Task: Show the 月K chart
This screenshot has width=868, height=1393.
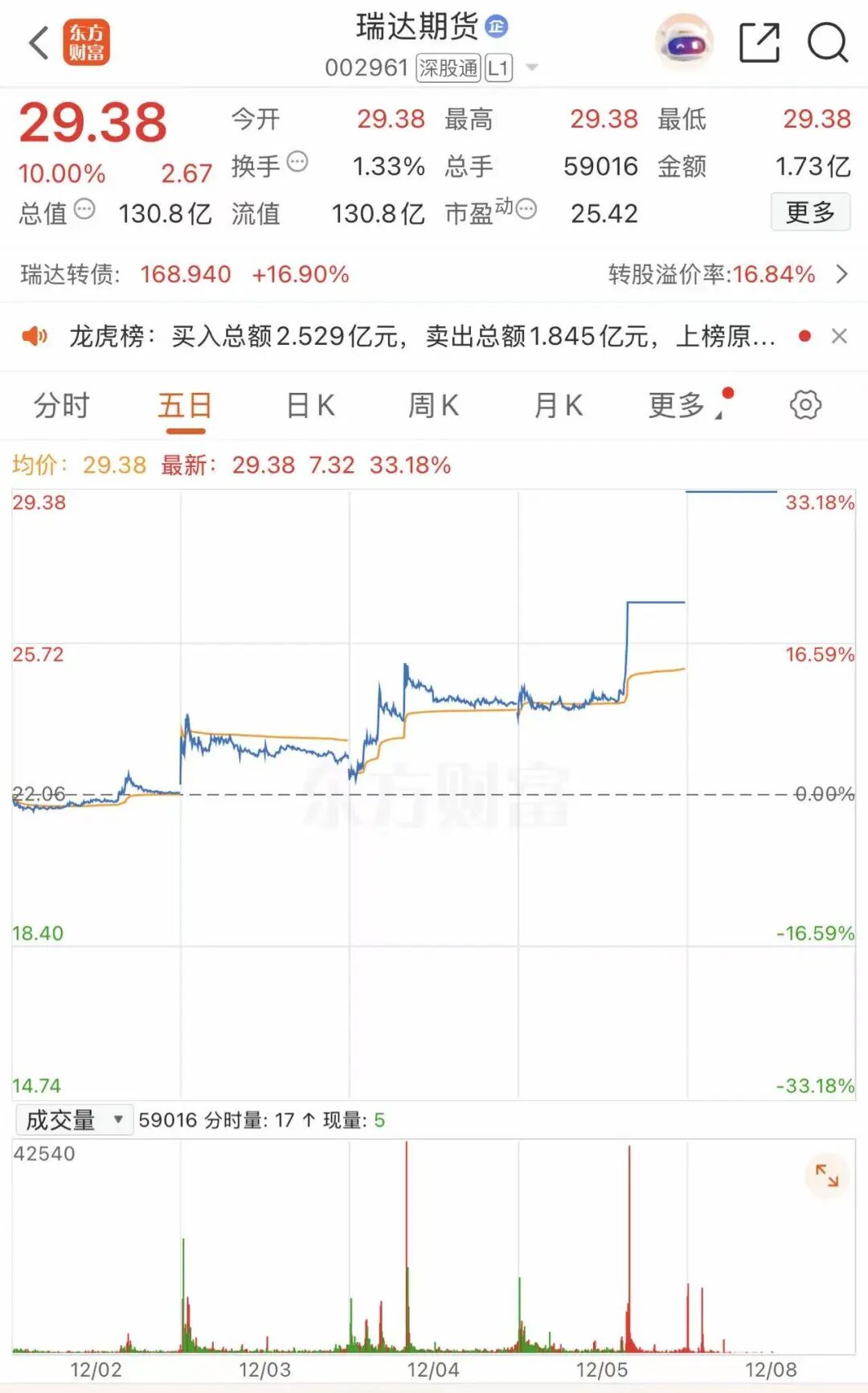Action: [x=559, y=406]
